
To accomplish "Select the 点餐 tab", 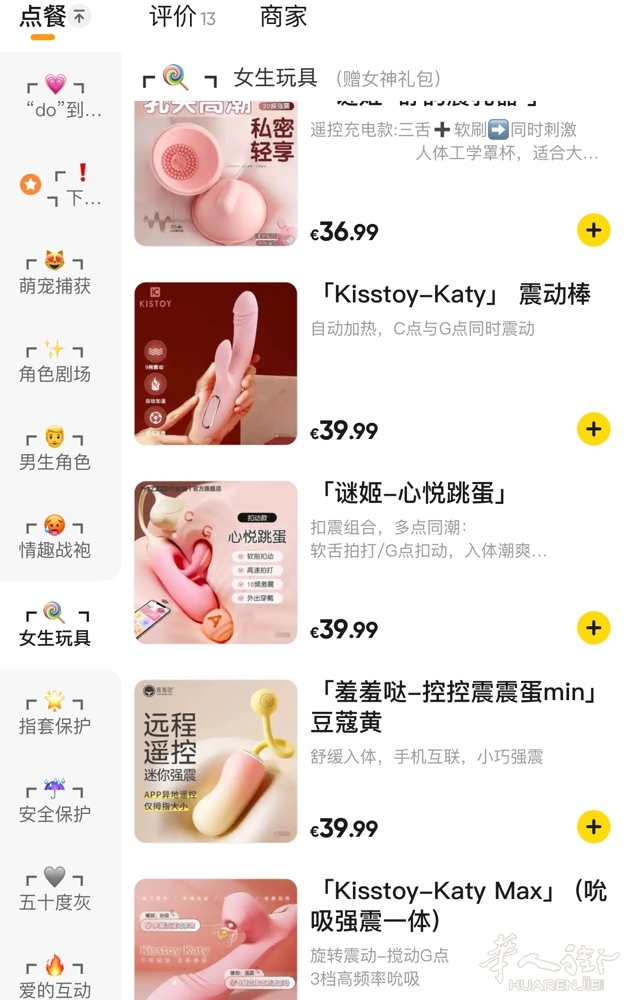I will 43,17.
